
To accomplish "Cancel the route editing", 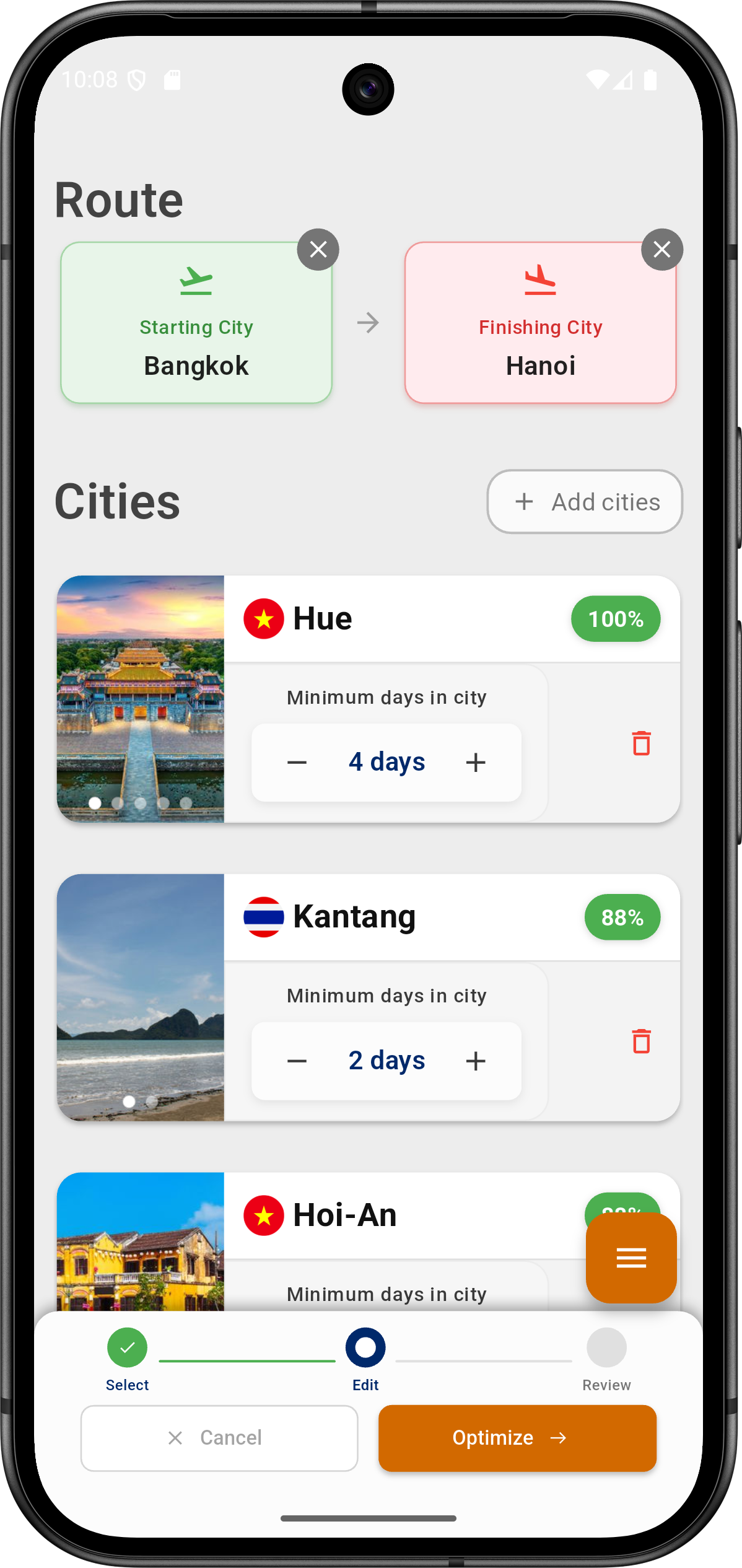I will pyautogui.click(x=219, y=1438).
